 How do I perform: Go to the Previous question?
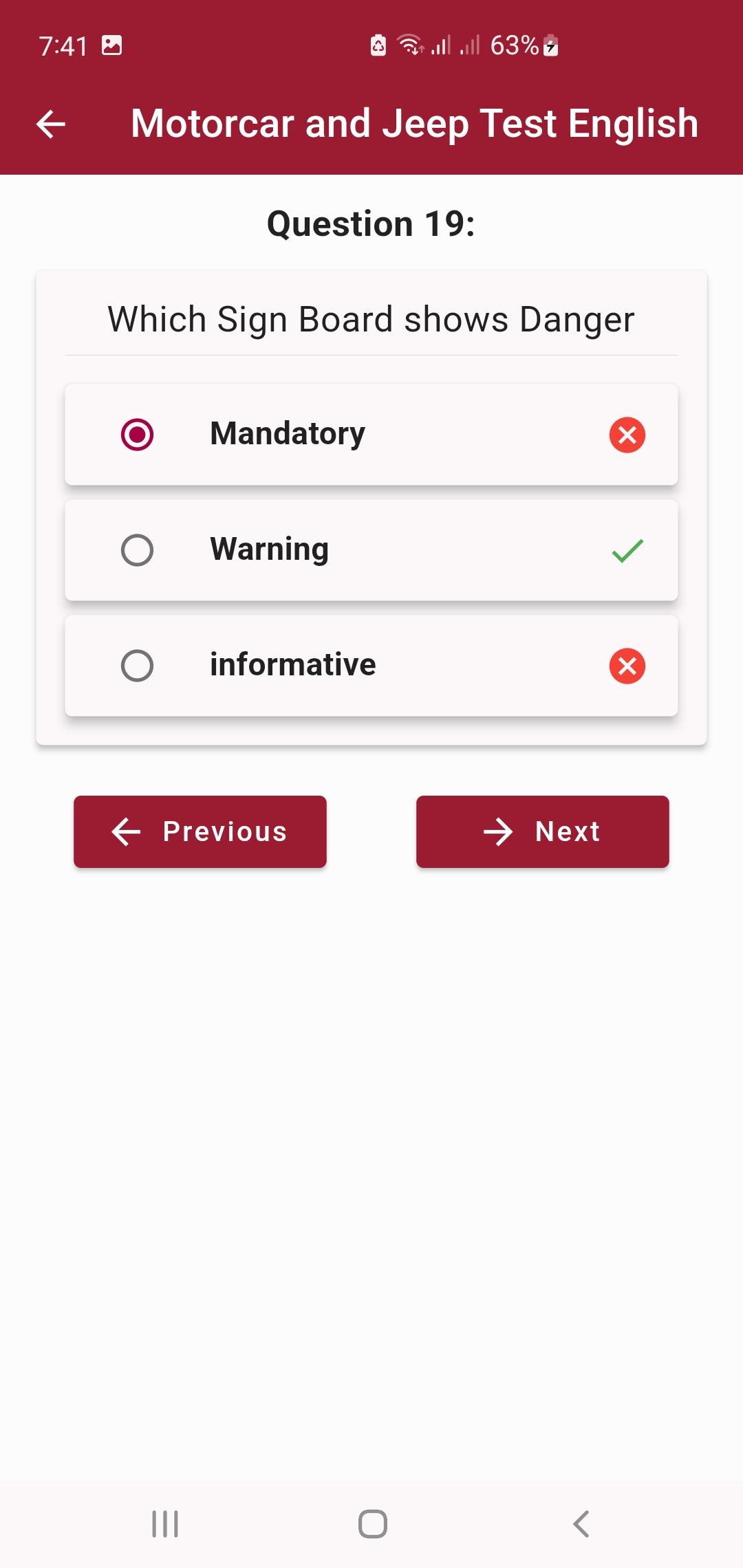tap(200, 831)
